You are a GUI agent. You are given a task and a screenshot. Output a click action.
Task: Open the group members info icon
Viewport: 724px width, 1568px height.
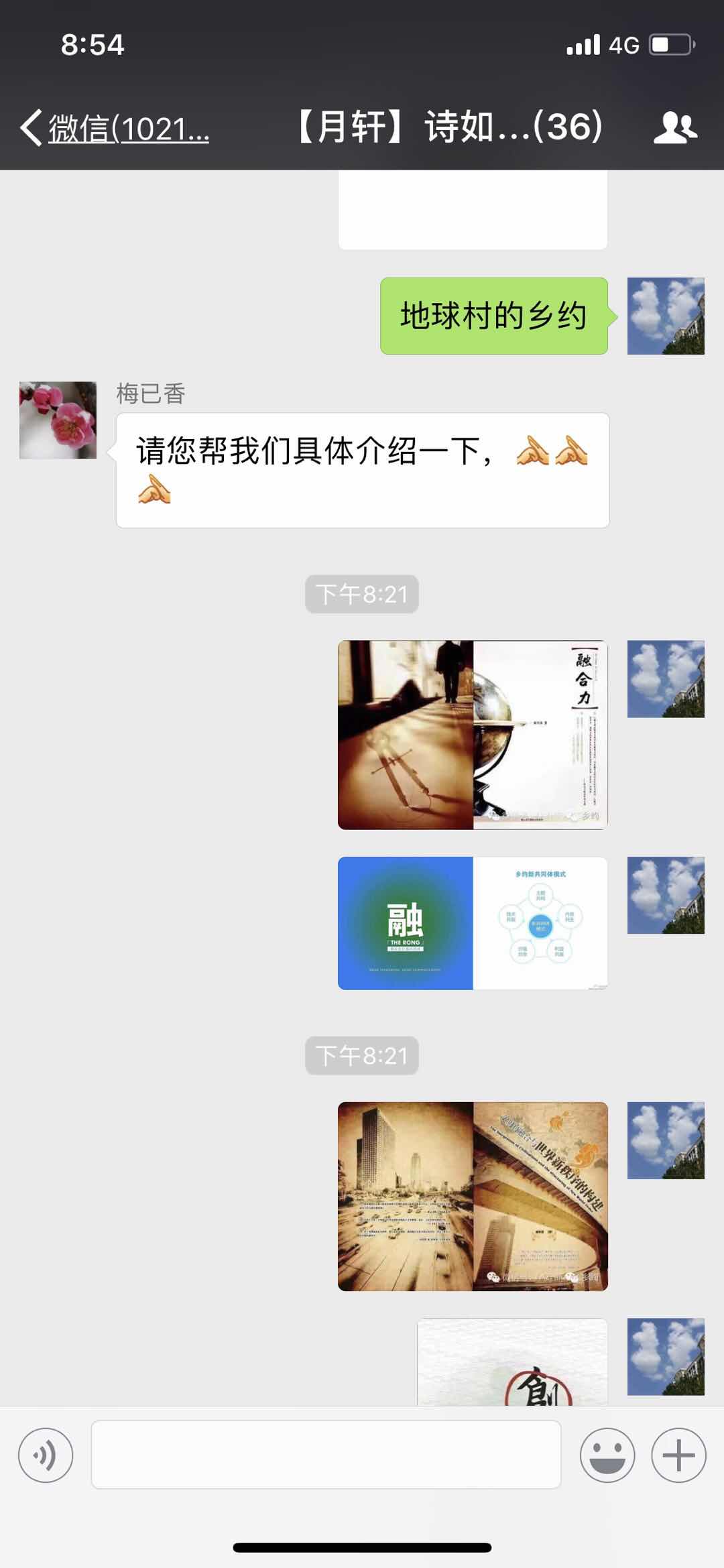pos(675,127)
